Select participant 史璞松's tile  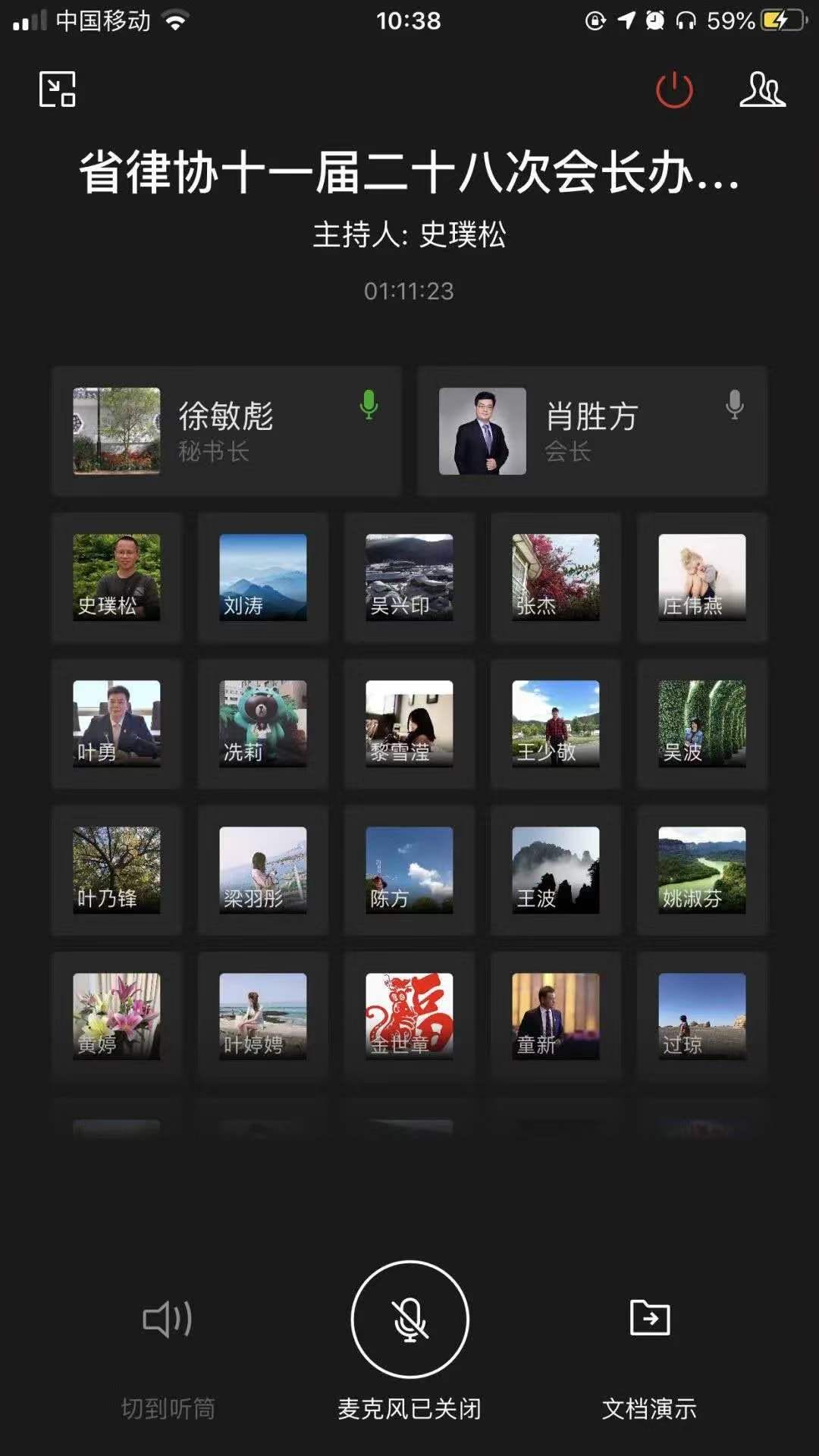(x=117, y=577)
